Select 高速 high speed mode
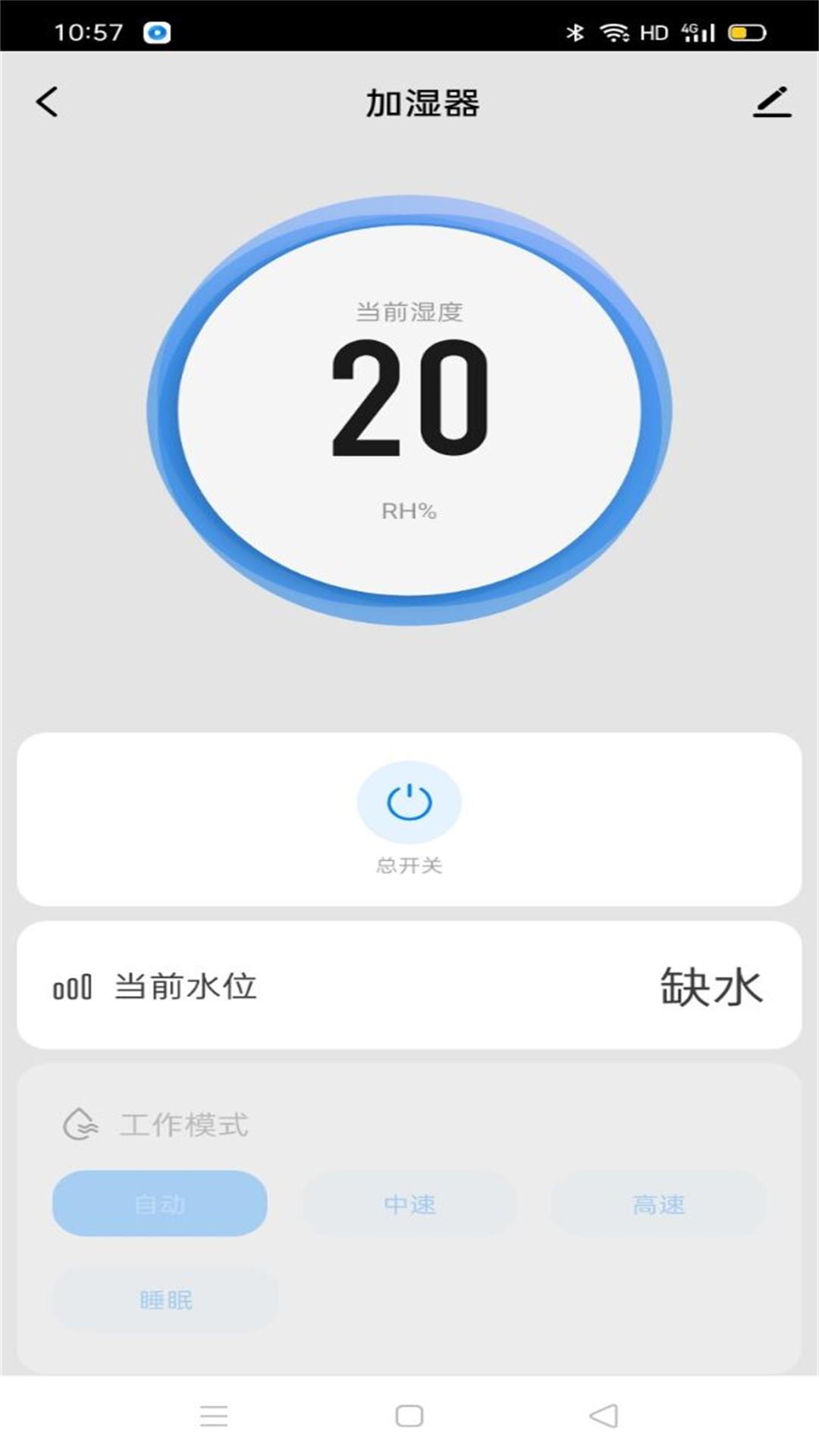Viewport: 819px width, 1456px height. click(x=657, y=1203)
